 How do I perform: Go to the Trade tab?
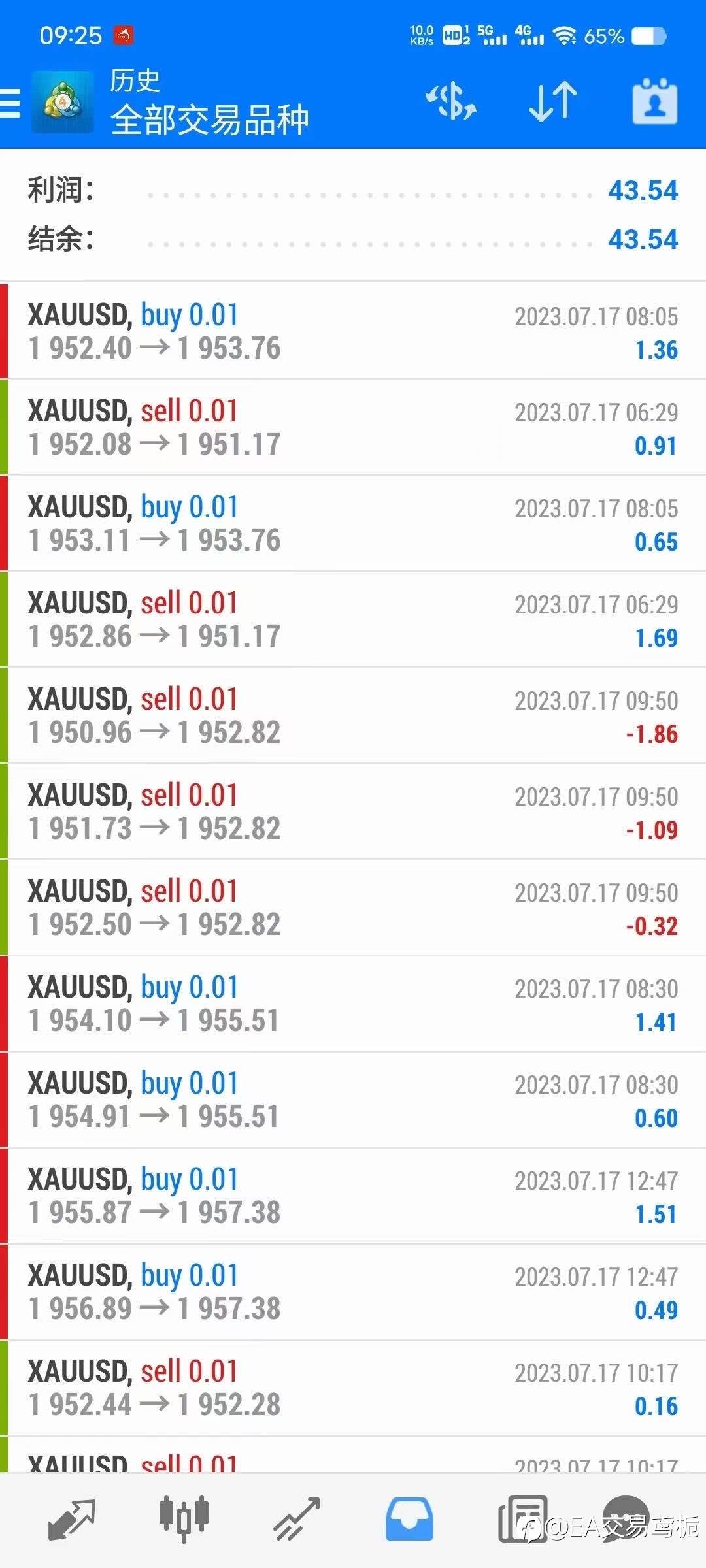point(296,1518)
